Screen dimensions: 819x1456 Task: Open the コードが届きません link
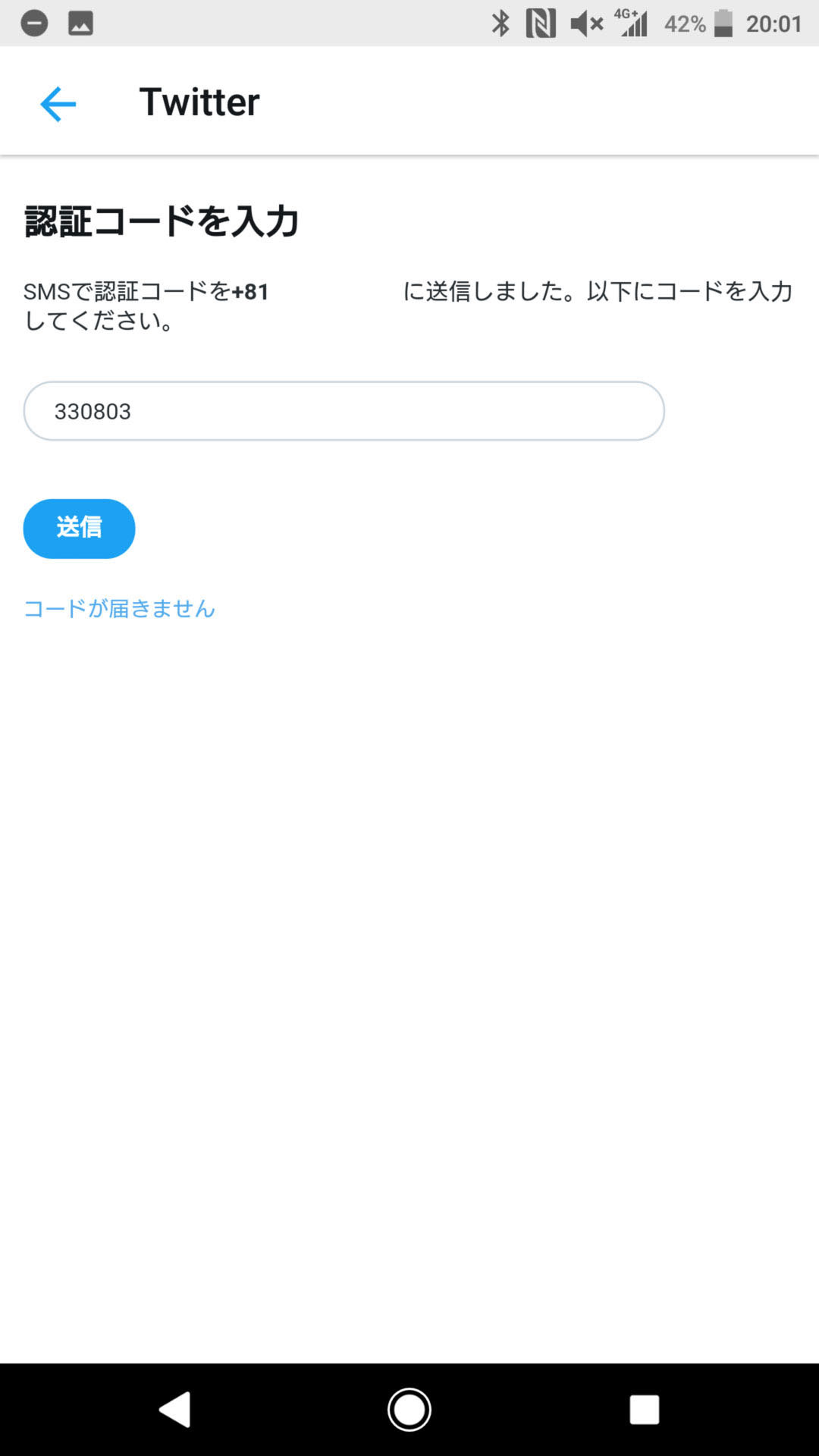120,608
